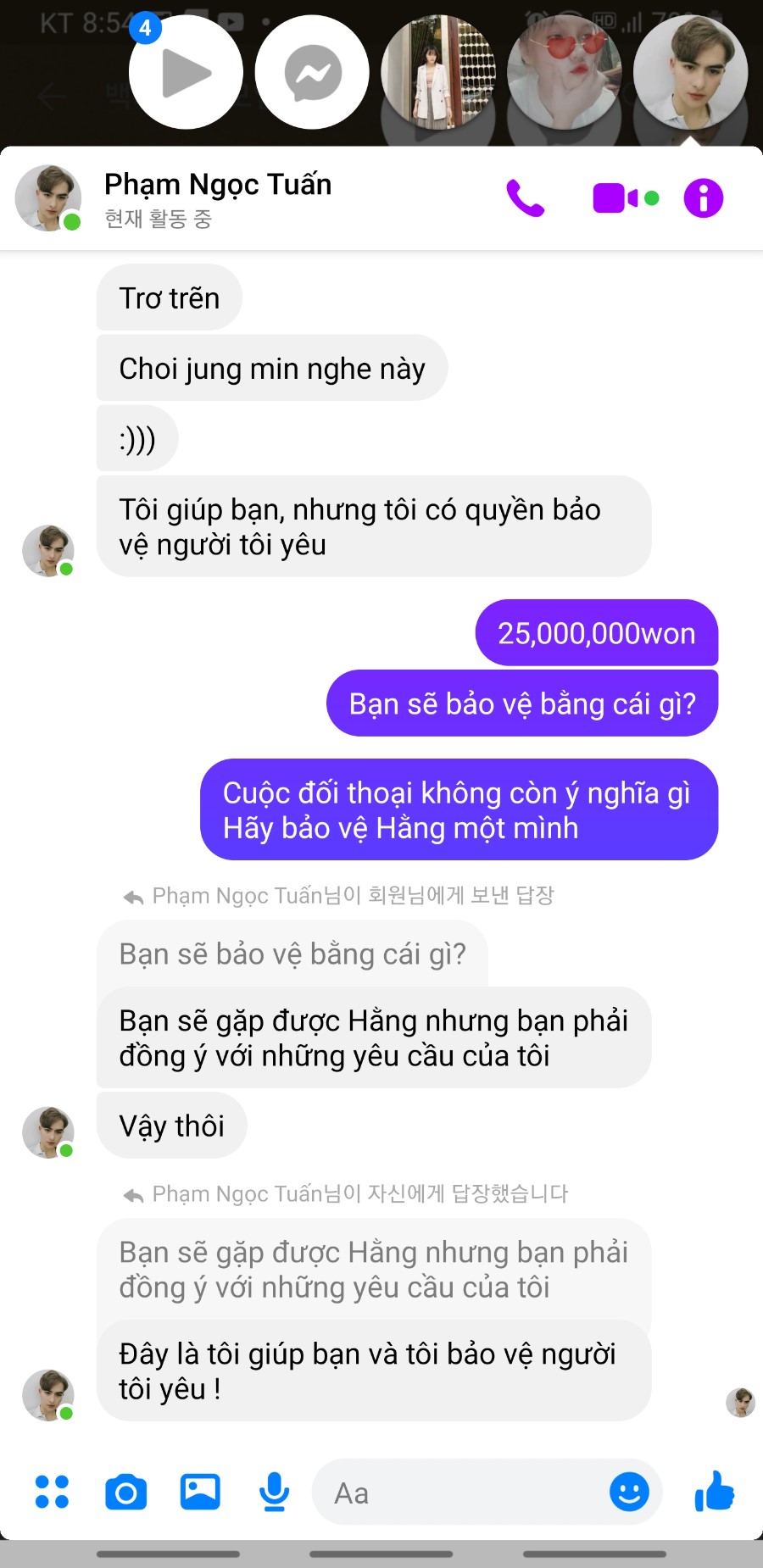
Task: Open Phạm Ngọc Tuấn's profile from header
Action: pos(217,185)
